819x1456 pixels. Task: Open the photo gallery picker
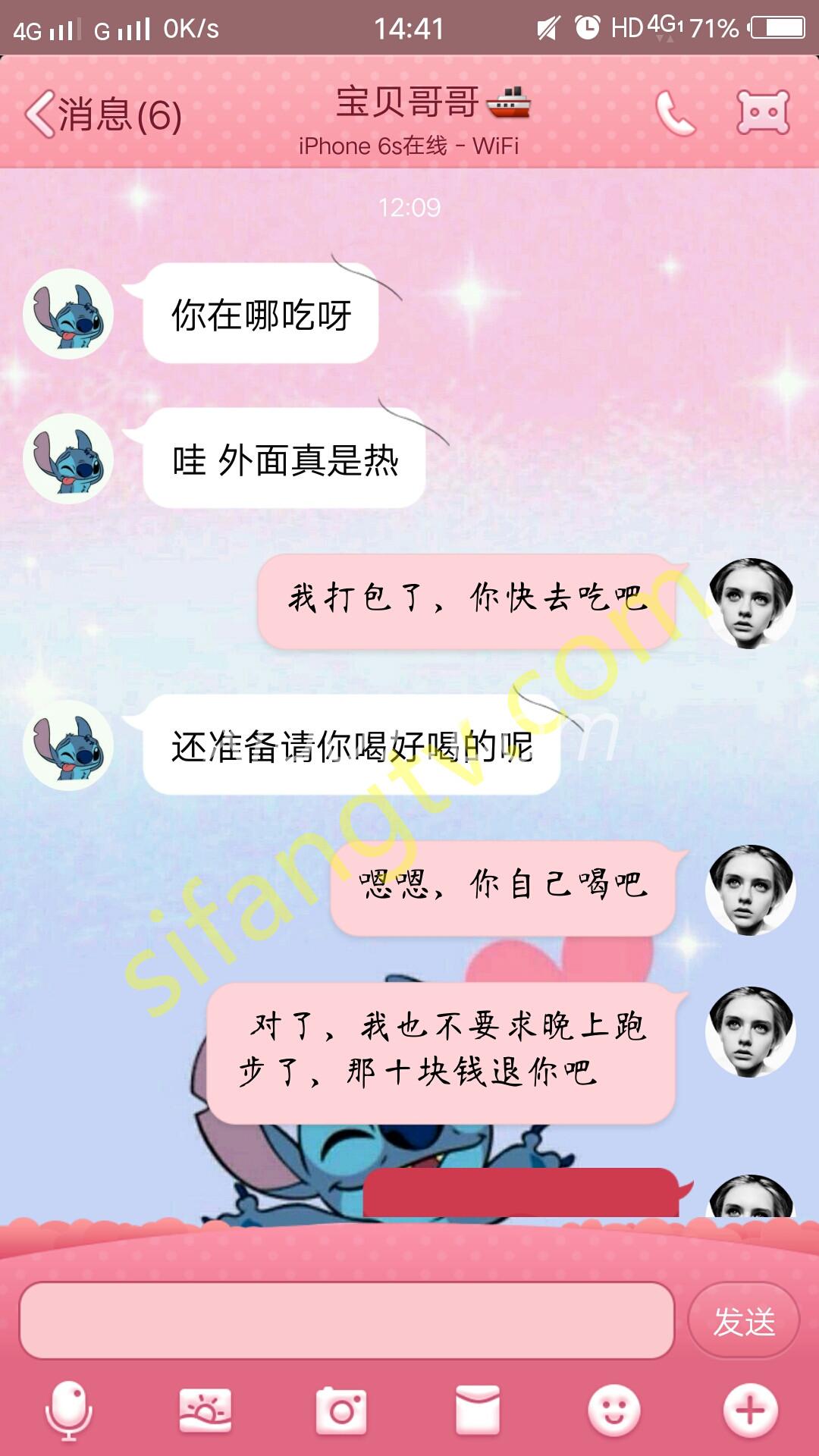[205, 1410]
